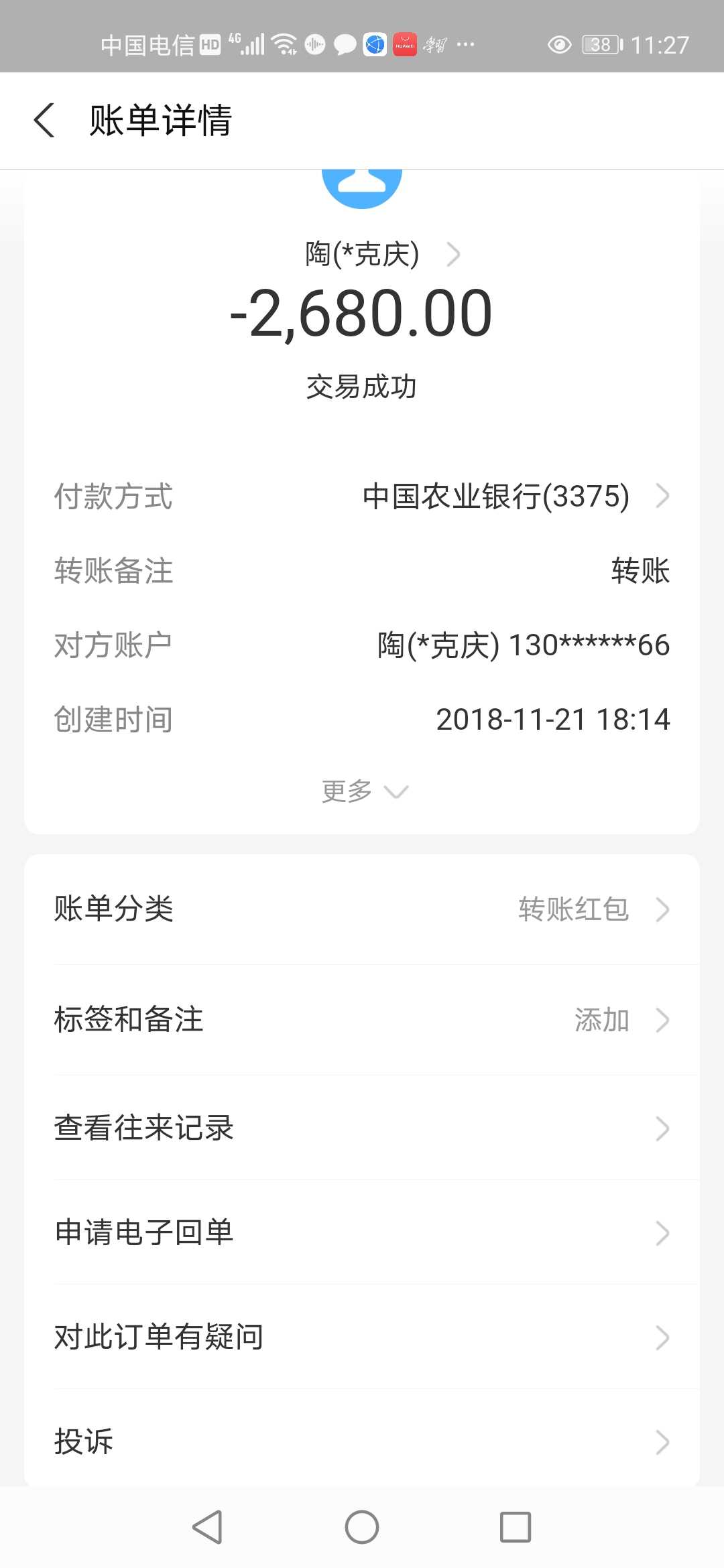The image size is (724, 1568).
Task: Open payee 陶(*克庆) profile
Action: click(x=381, y=255)
